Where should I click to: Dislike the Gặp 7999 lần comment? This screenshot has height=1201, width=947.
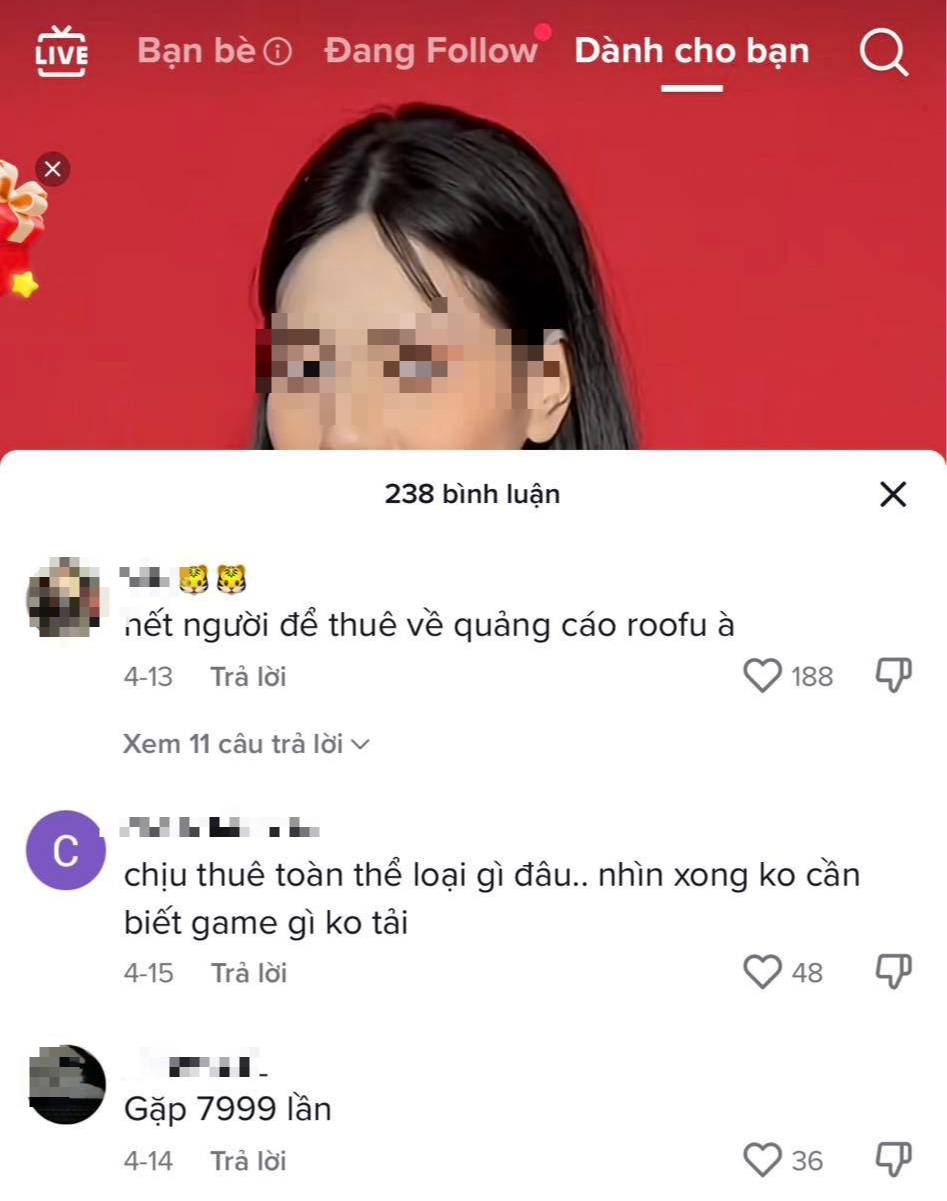click(893, 1160)
